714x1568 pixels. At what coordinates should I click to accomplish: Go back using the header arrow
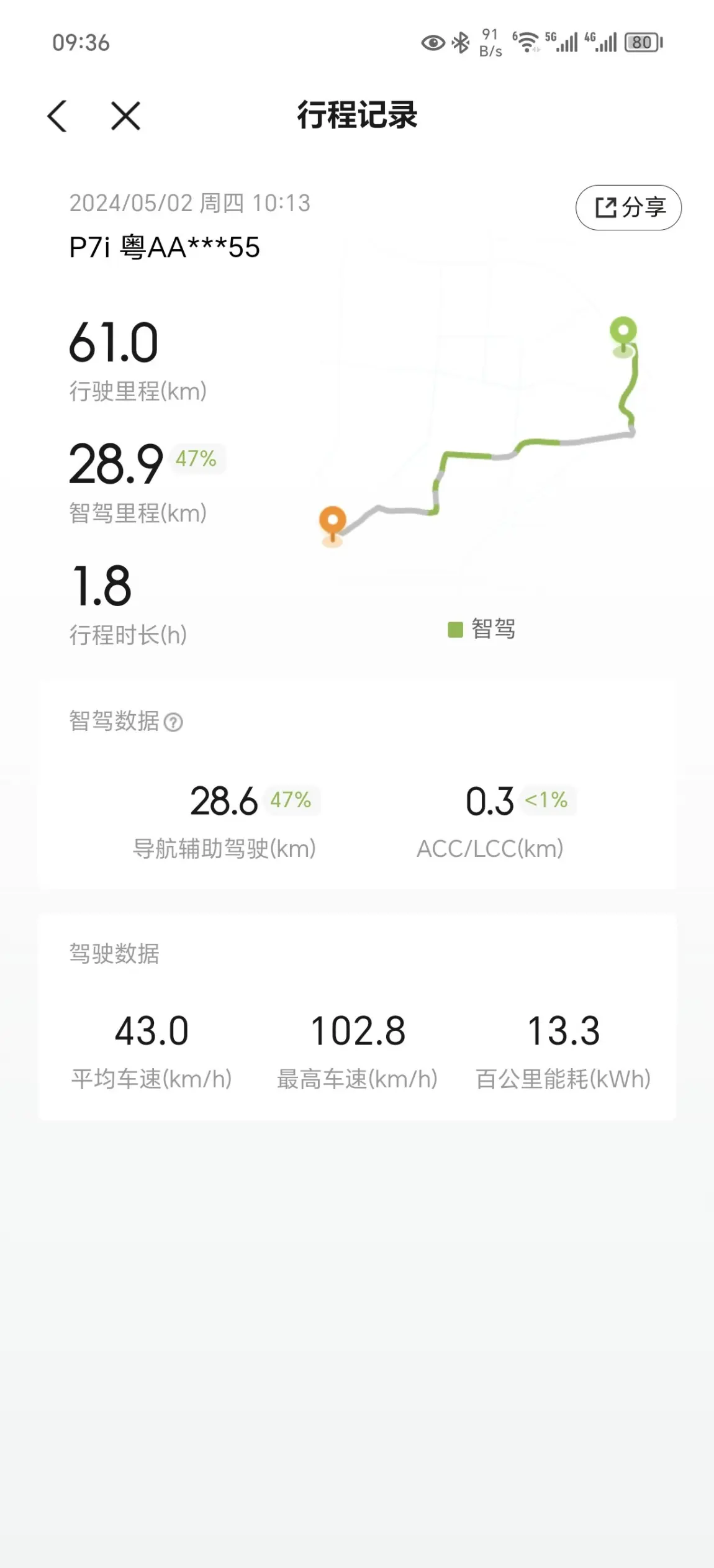pos(57,116)
